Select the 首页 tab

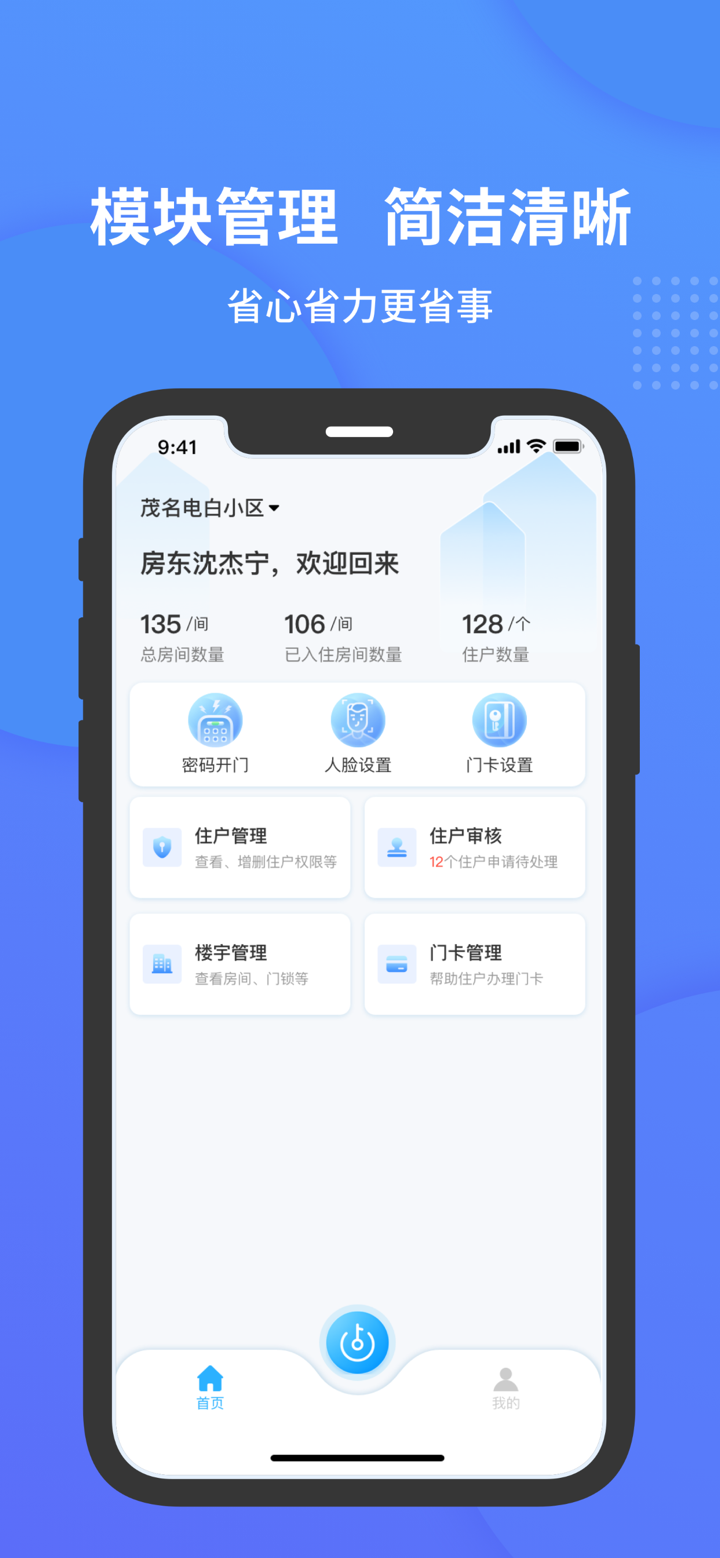click(x=210, y=1388)
